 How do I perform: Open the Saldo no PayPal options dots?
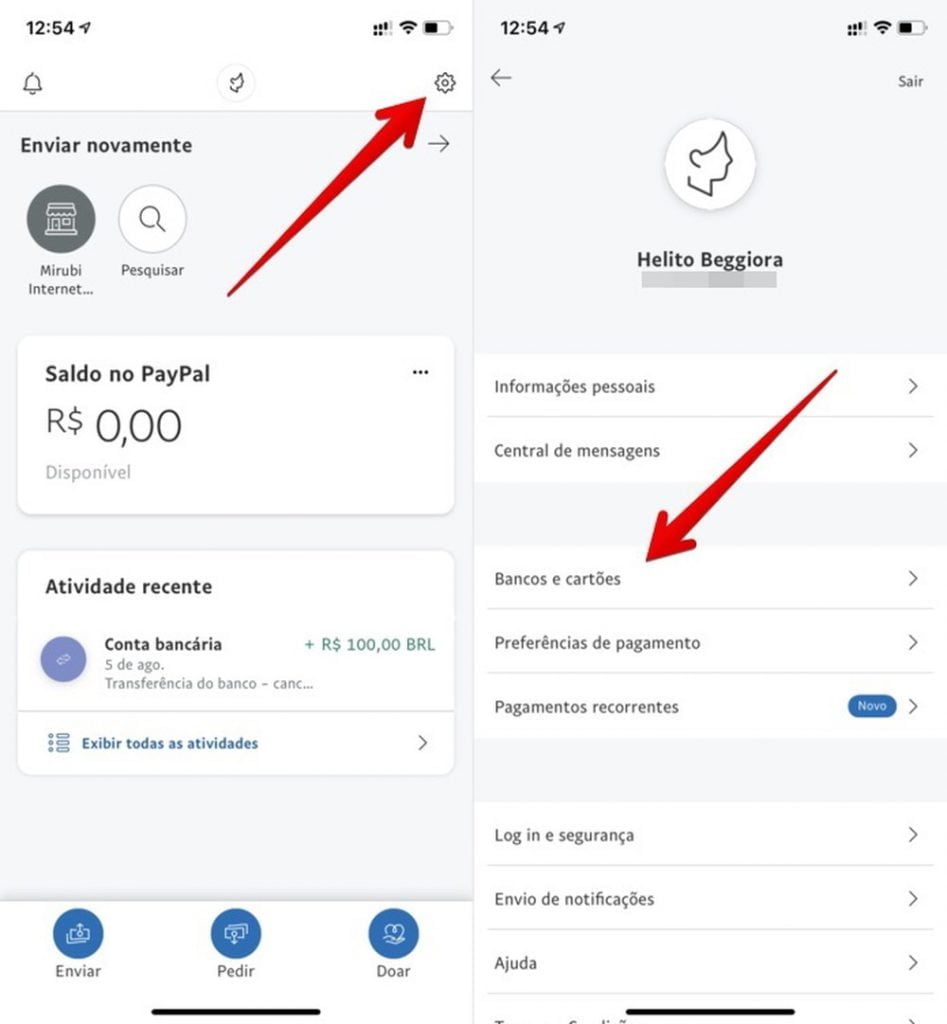pyautogui.click(x=420, y=373)
